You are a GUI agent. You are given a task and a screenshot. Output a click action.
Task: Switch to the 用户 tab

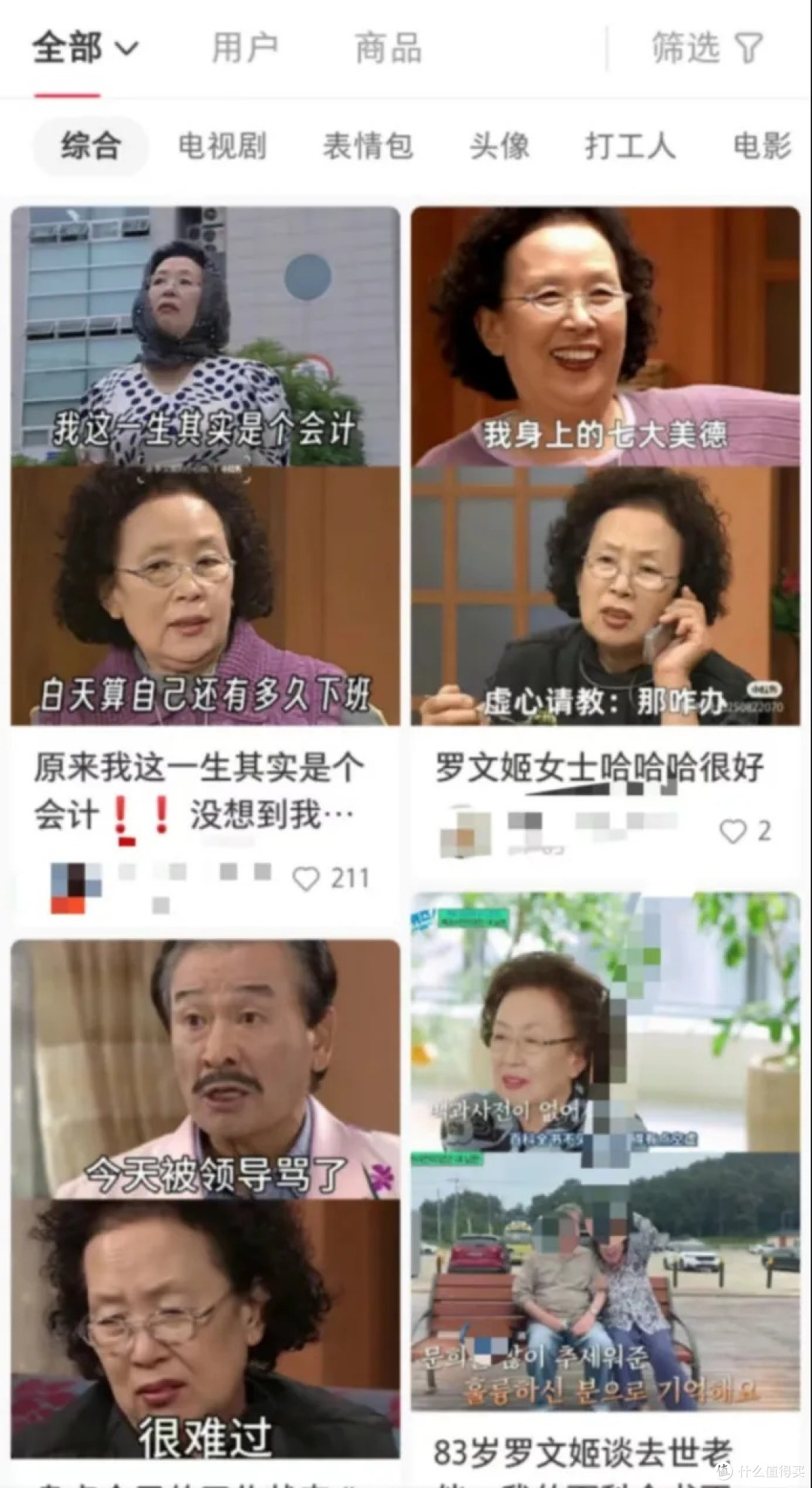(x=244, y=48)
